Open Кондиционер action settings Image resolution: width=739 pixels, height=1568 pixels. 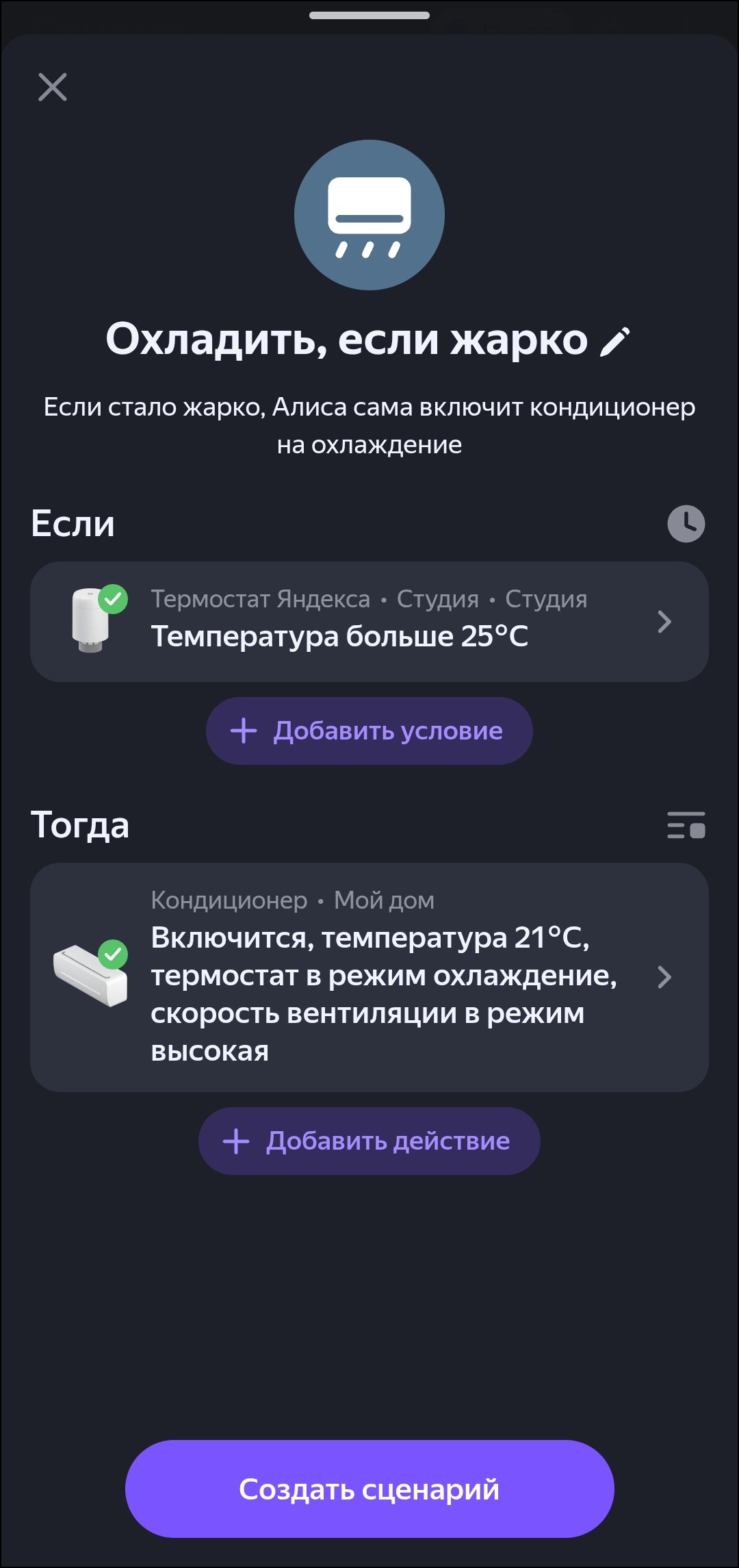point(369,977)
